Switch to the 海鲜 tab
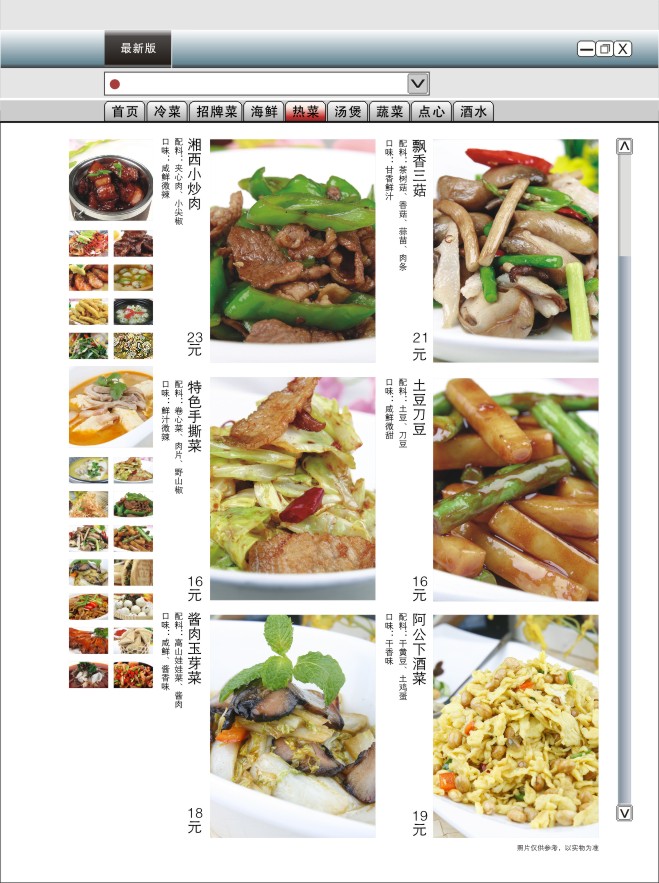This screenshot has width=659, height=883. (264, 112)
